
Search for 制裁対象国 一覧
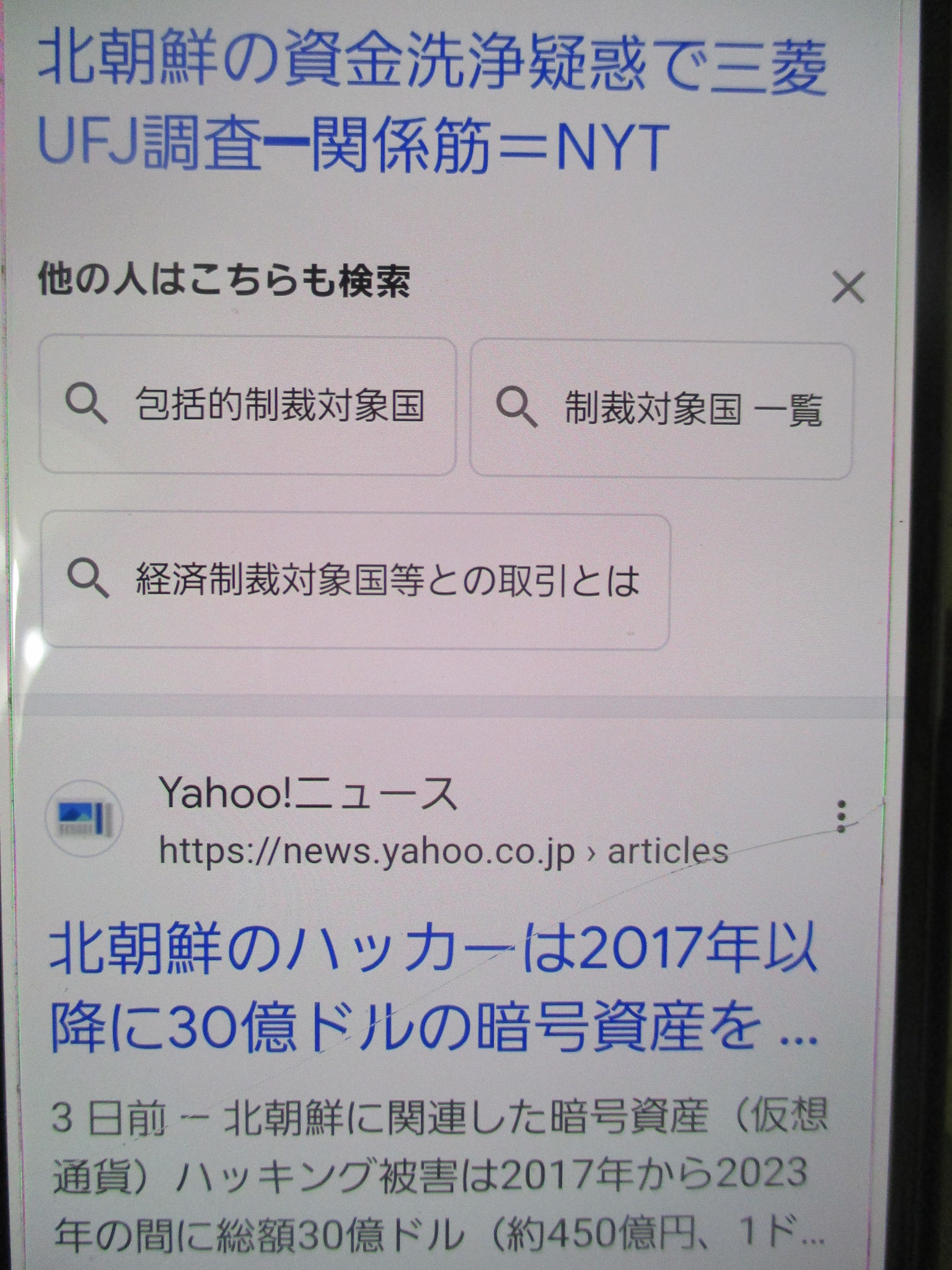661,410
